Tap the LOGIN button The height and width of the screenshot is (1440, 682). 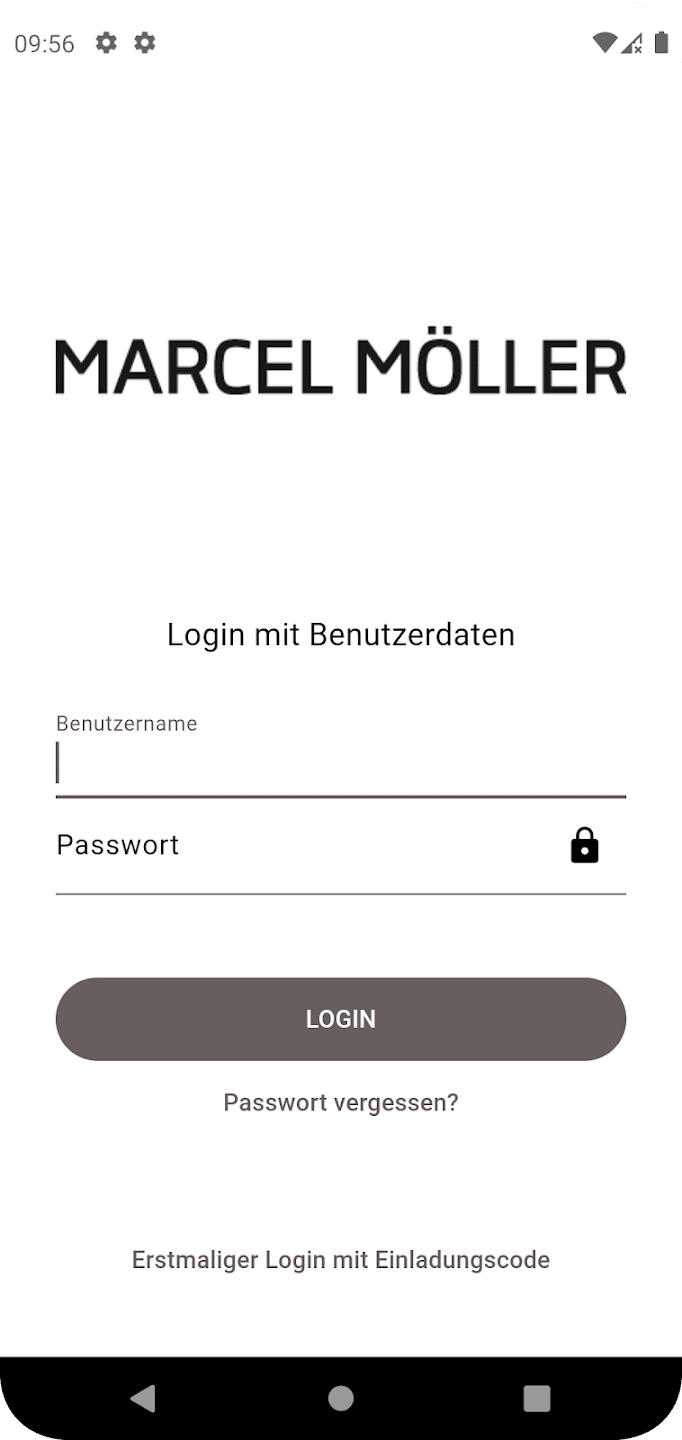coord(340,1019)
